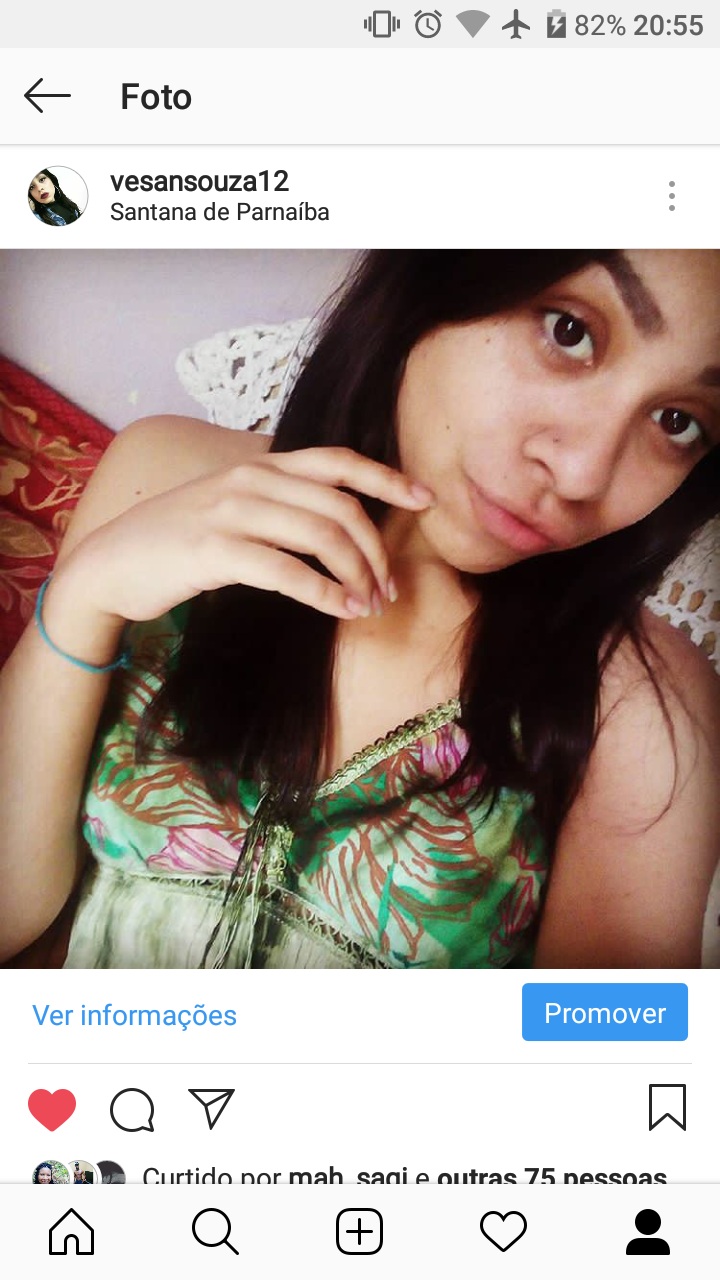Switch to the Profile tab
The height and width of the screenshot is (1280, 720).
pyautogui.click(x=647, y=1232)
